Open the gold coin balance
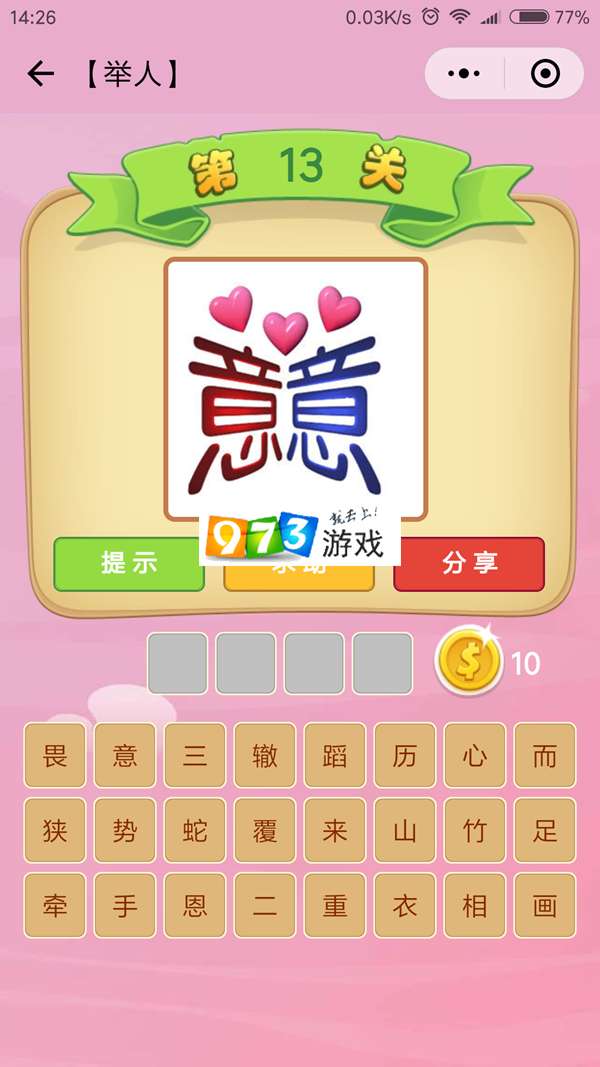This screenshot has height=1067, width=600. click(x=468, y=663)
